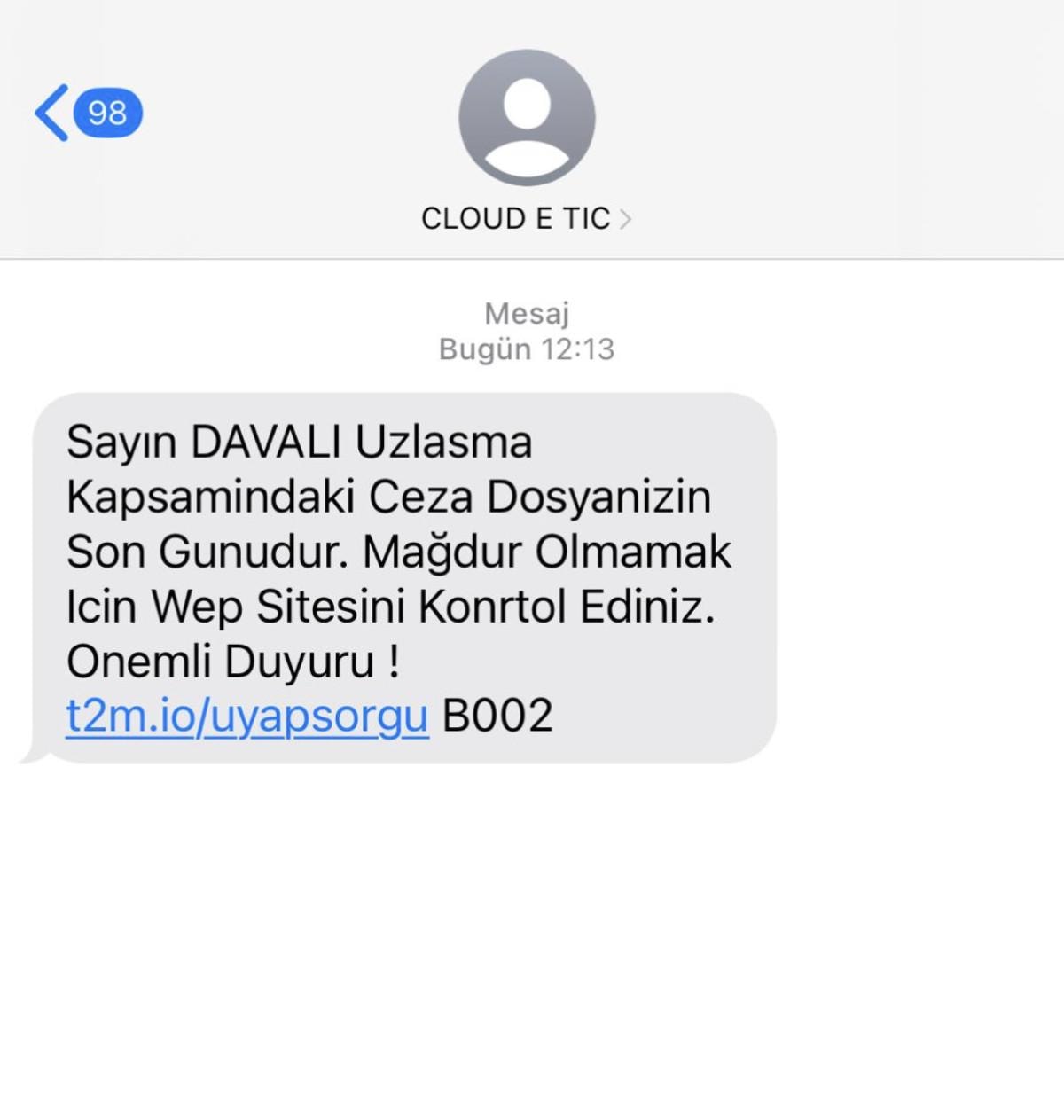
Task: Open CLOUD E TIC contact details
Action: (x=525, y=218)
